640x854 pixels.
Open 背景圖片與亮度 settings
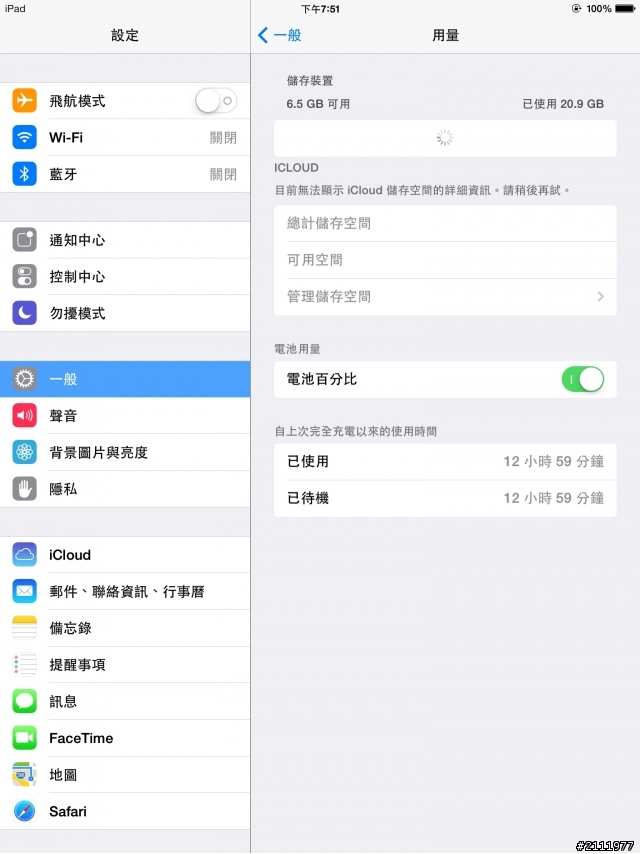coord(125,452)
